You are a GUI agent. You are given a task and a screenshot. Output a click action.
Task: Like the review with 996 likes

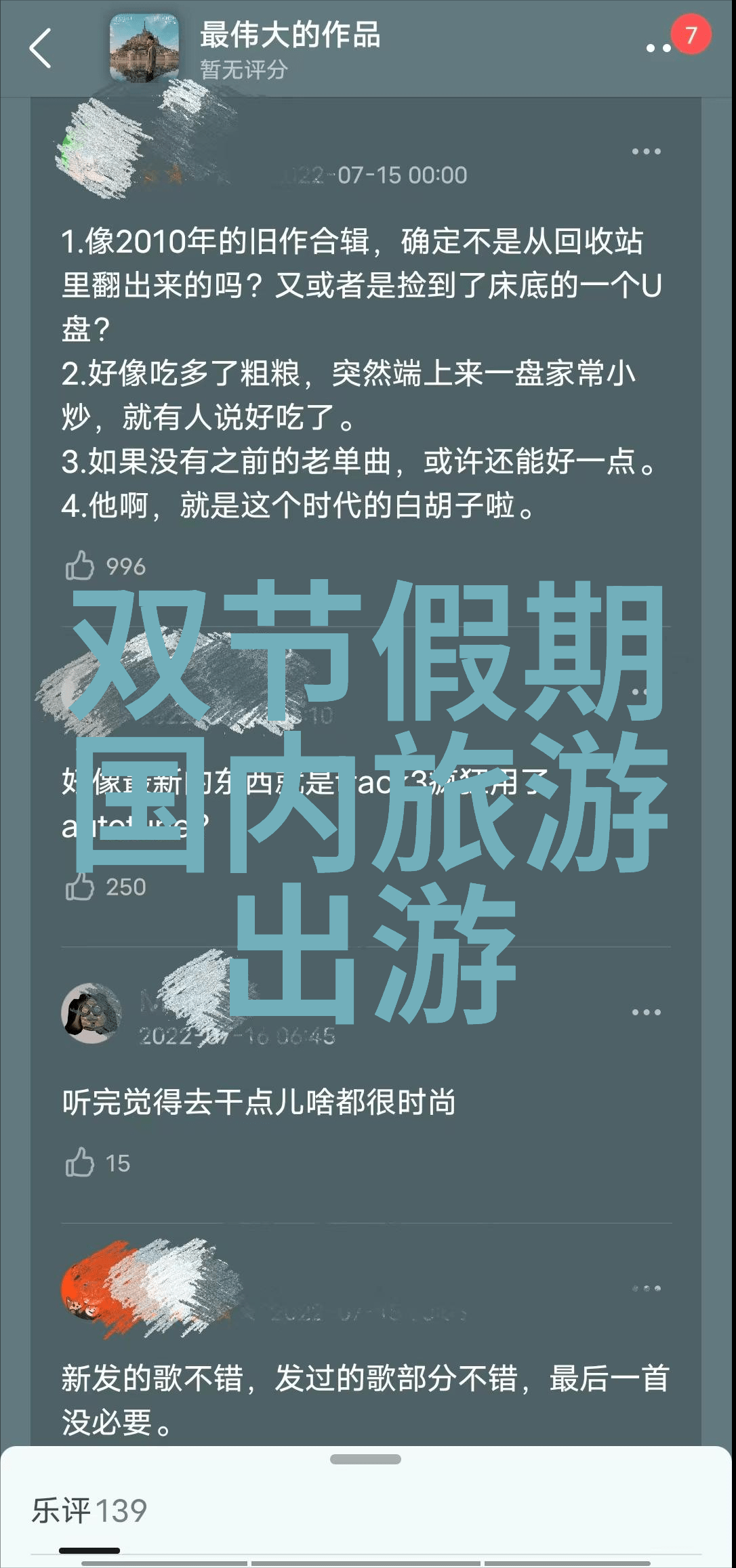point(80,566)
